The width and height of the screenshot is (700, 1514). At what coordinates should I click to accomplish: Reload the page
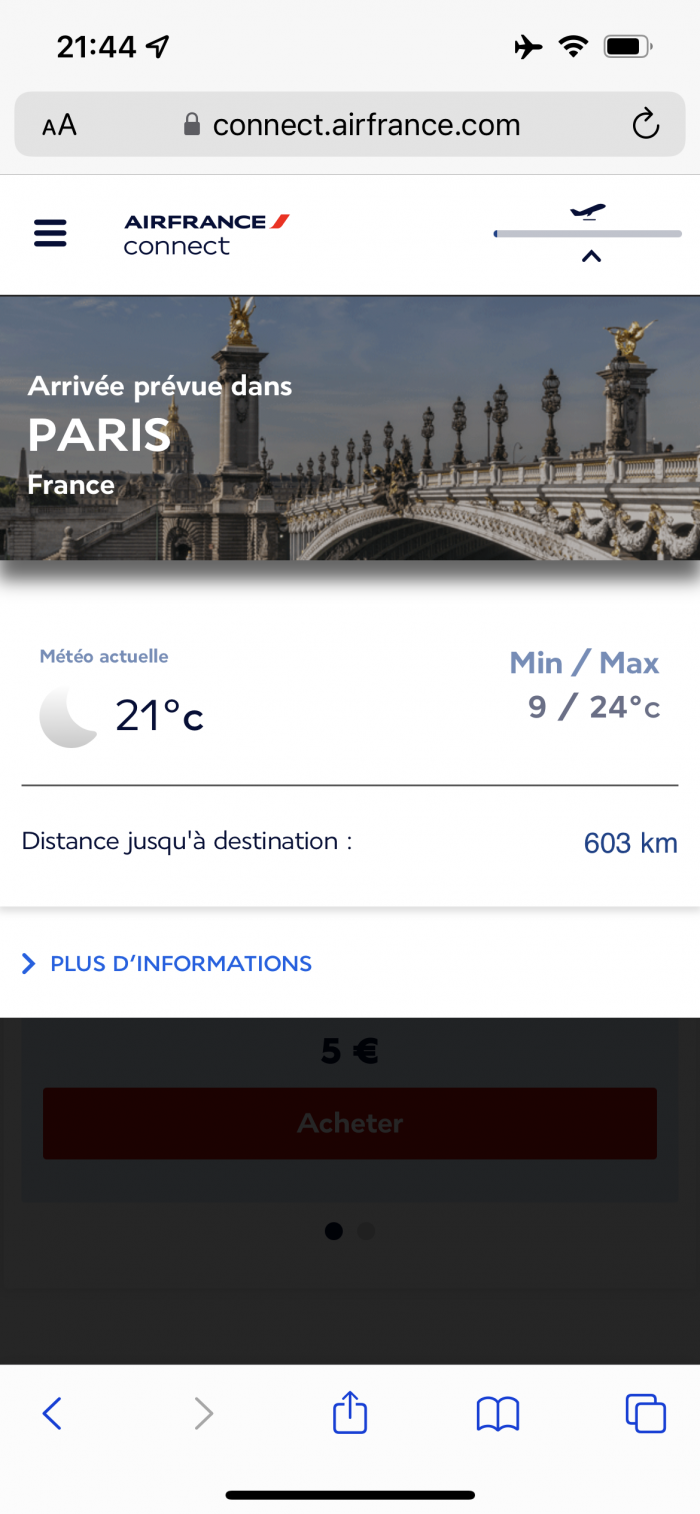tap(646, 125)
